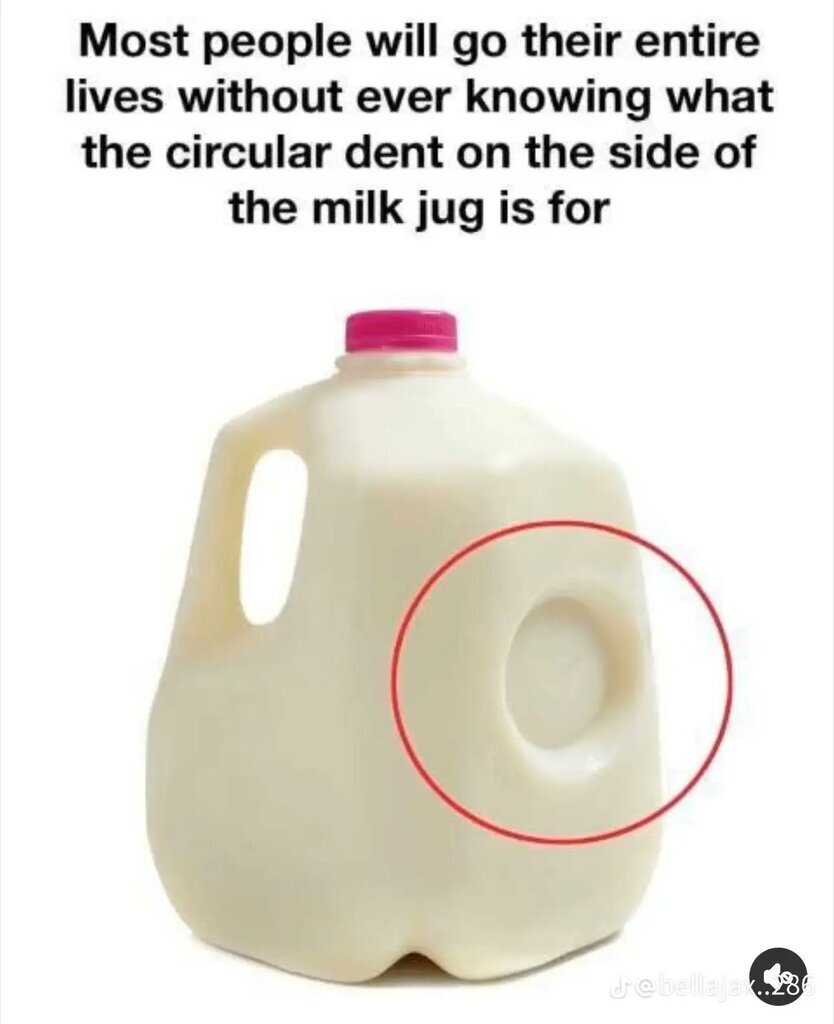Toggle the video sound speaker icon
Viewport: 834px width, 1024px height.
[777, 976]
